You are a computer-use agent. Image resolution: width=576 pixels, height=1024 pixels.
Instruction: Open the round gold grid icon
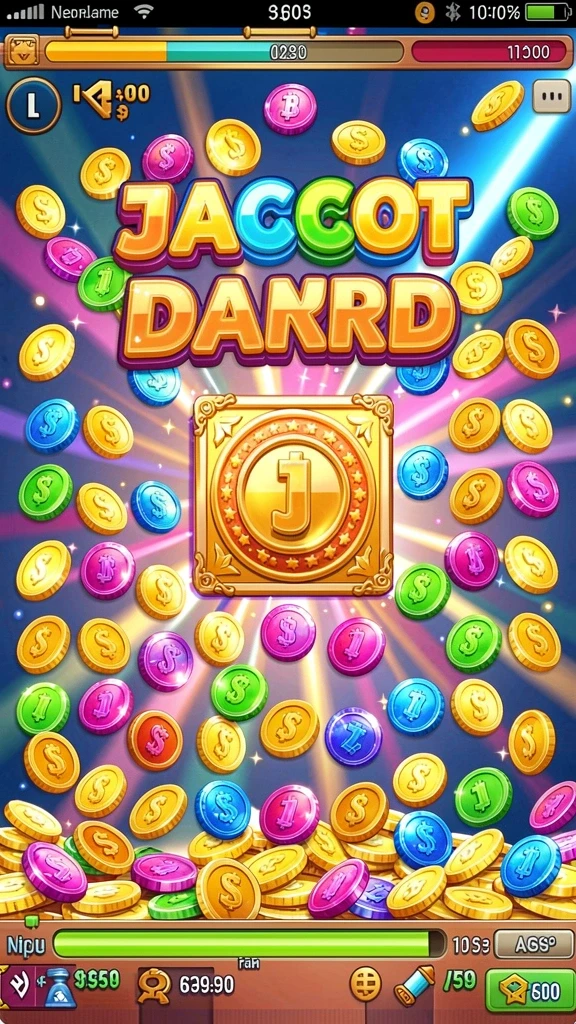point(365,984)
